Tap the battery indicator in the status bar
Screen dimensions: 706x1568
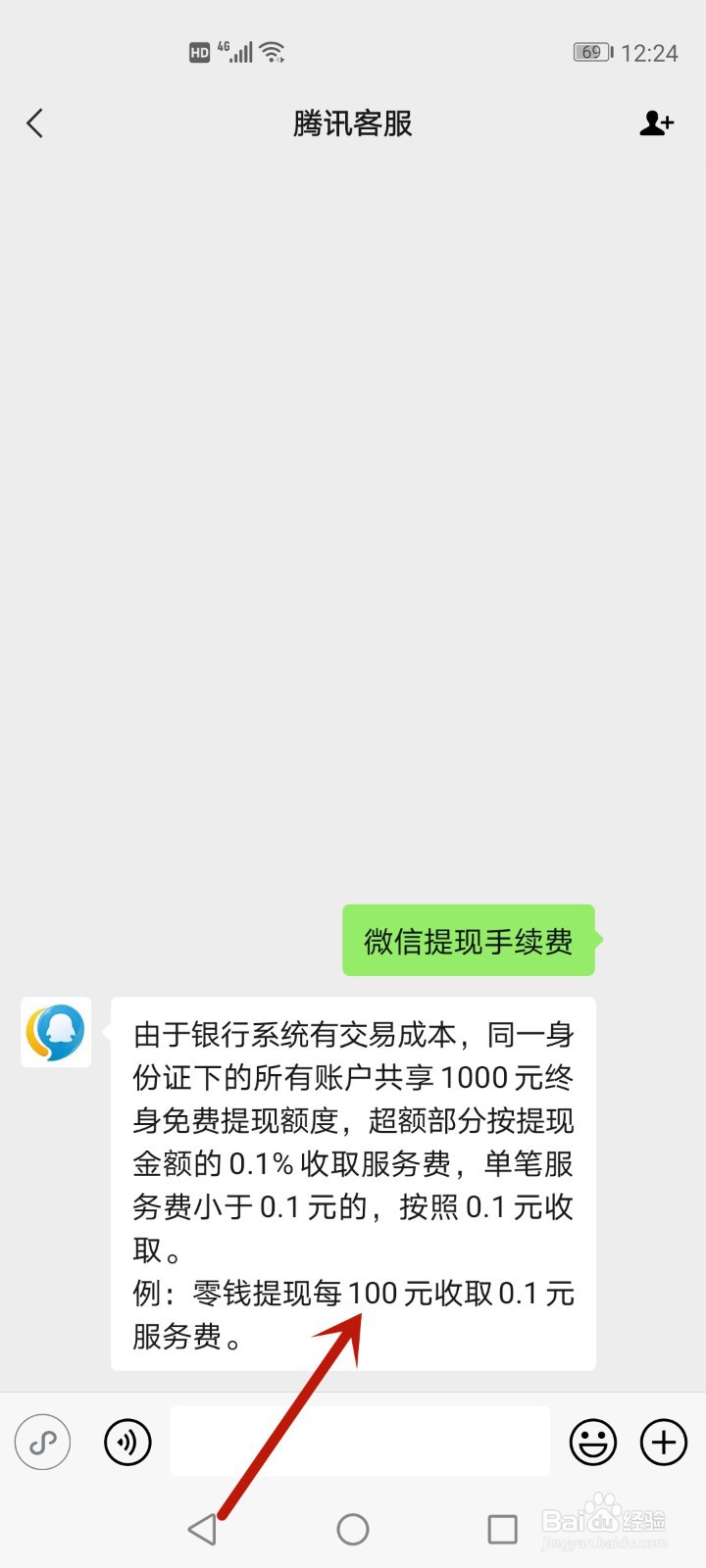(x=590, y=51)
